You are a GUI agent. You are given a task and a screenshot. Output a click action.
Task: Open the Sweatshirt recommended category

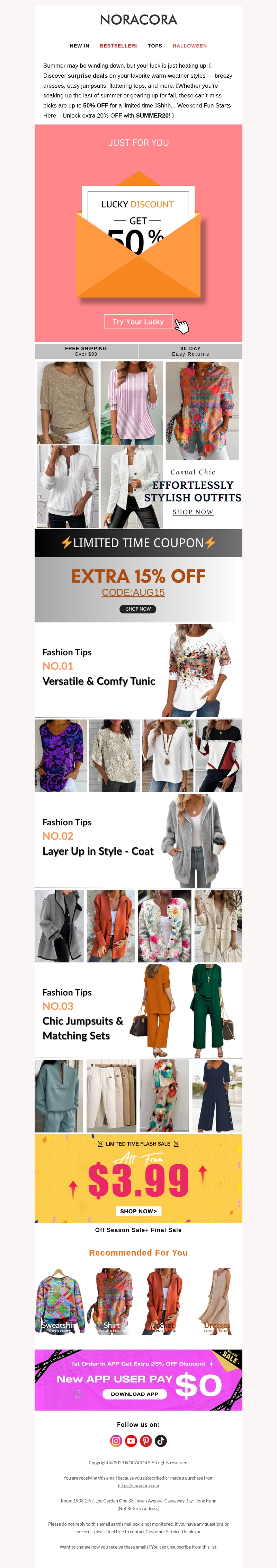coord(59,1301)
